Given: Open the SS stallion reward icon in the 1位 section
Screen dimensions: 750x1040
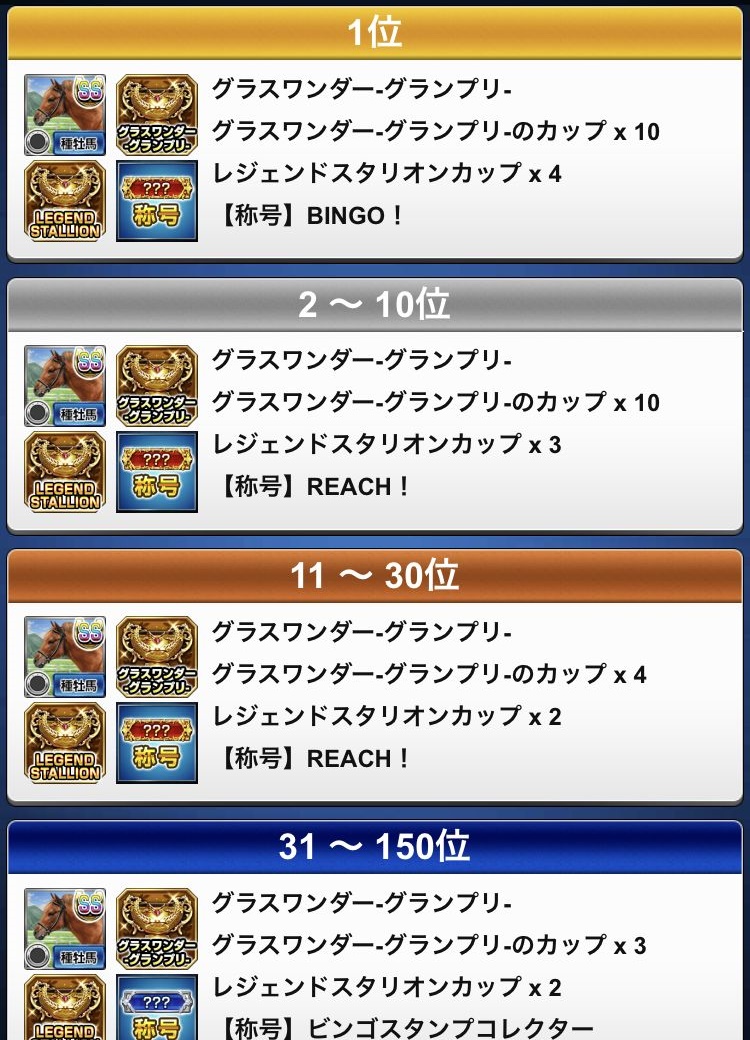Looking at the screenshot, I should click(x=65, y=115).
